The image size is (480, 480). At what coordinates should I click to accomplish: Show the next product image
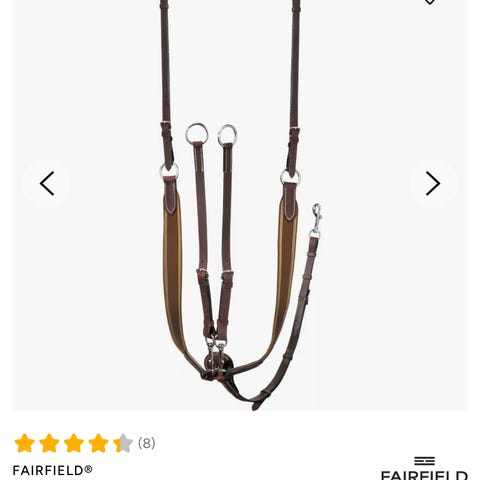433,183
